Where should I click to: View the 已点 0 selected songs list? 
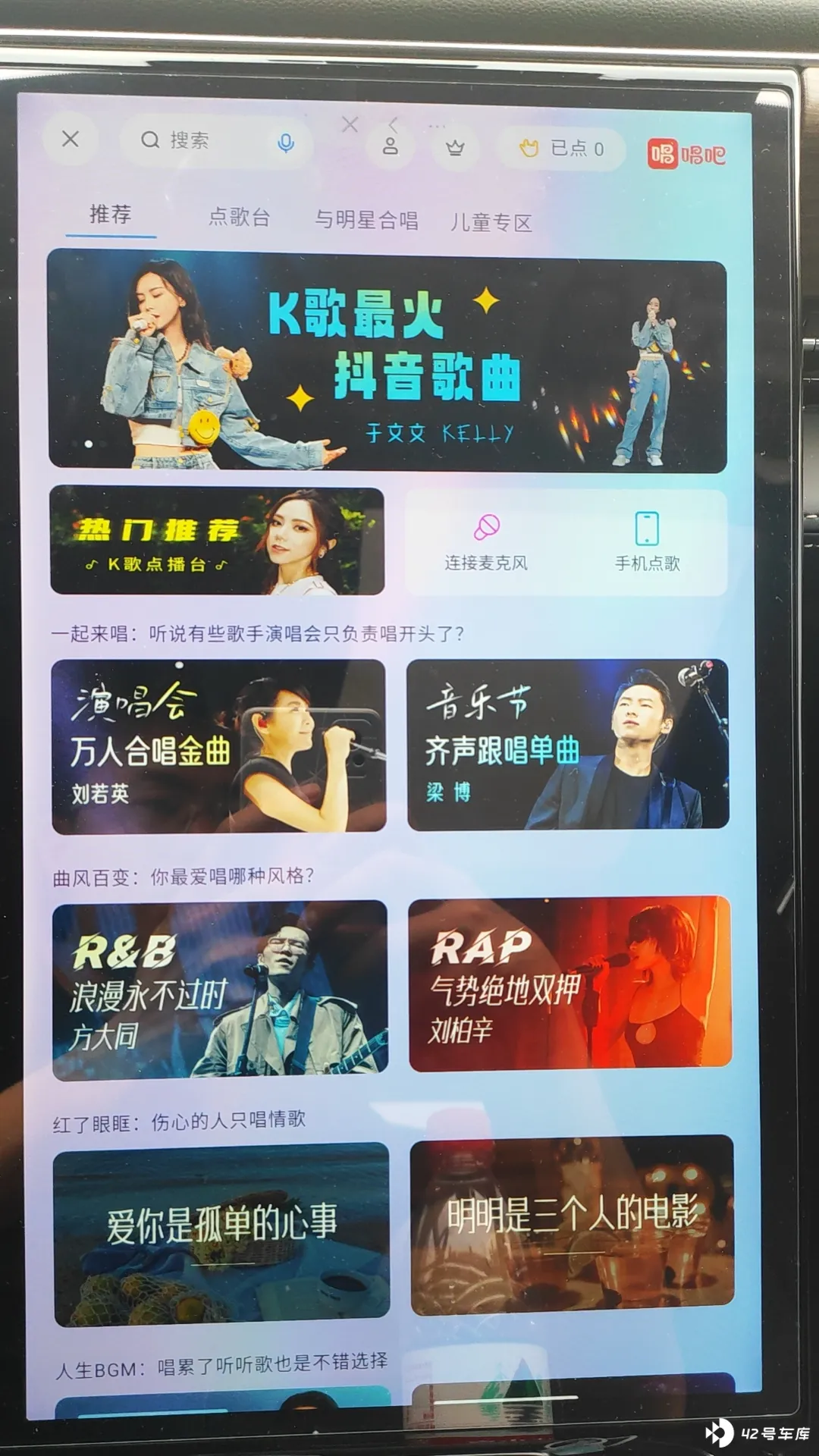point(562,149)
